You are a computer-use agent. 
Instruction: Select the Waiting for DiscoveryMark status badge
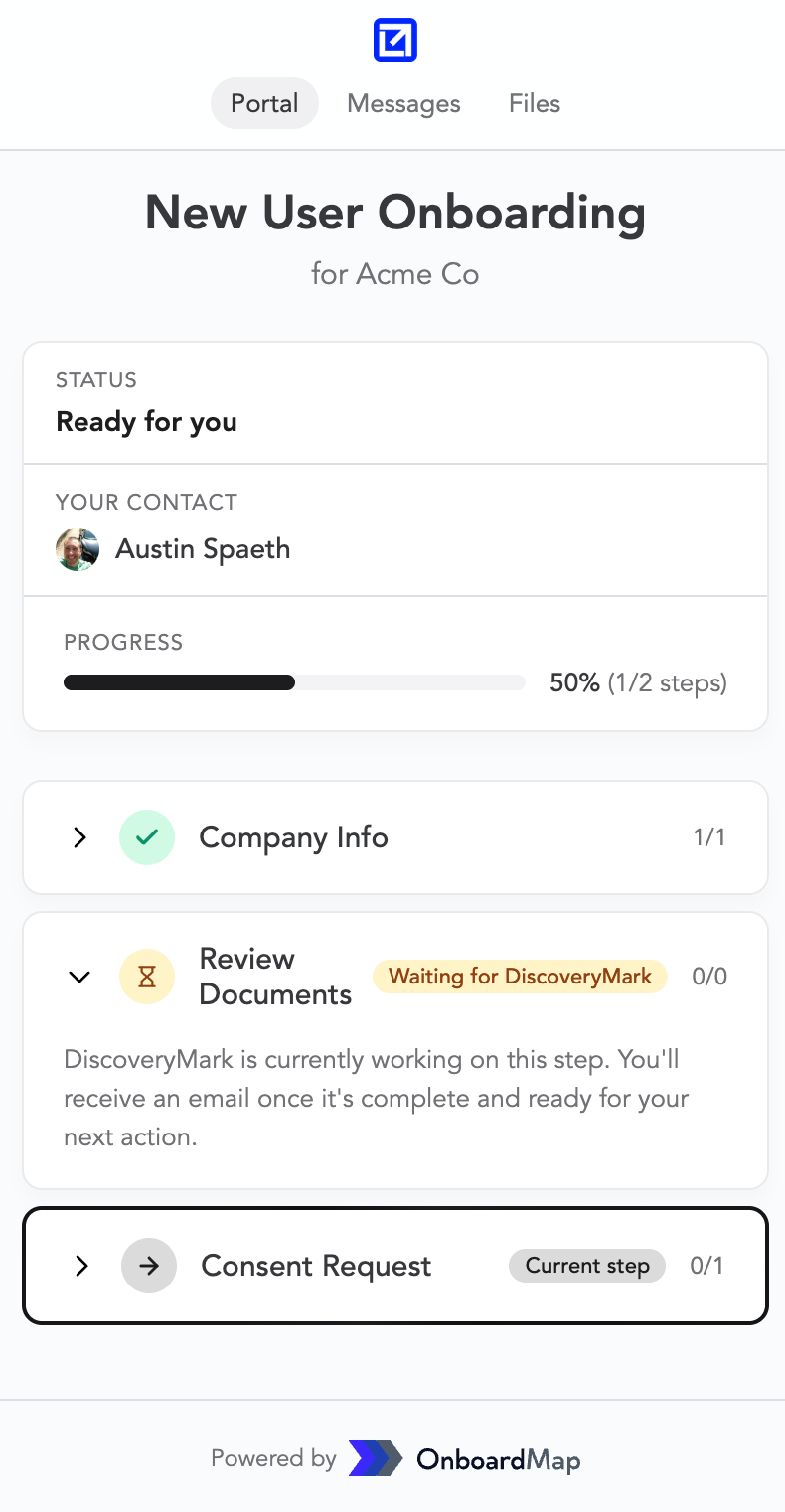coord(520,977)
